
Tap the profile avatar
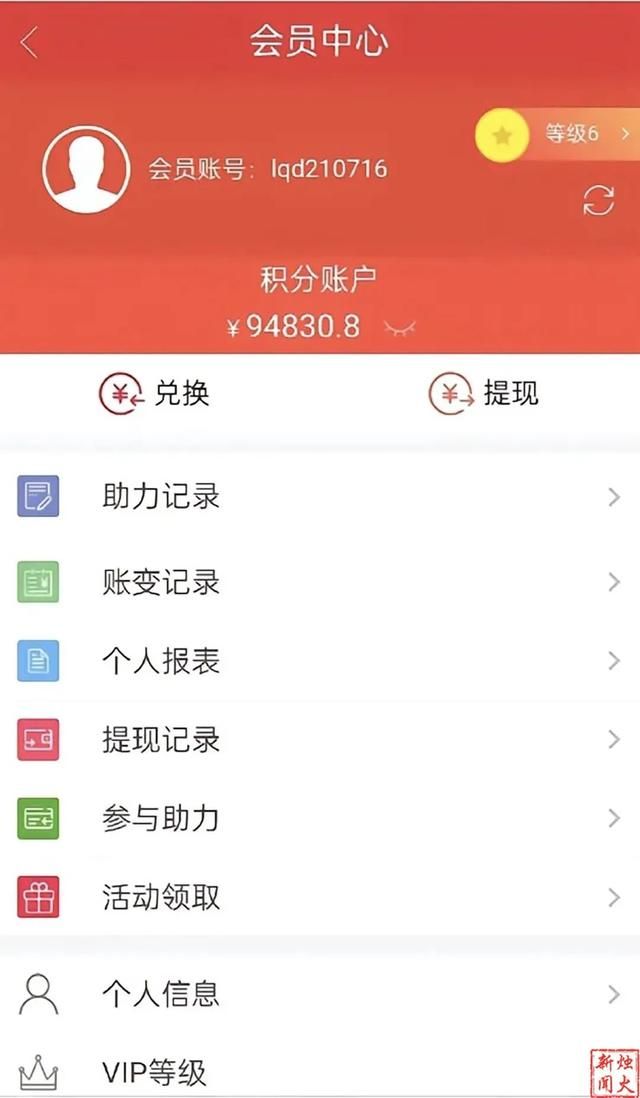pyautogui.click(x=86, y=169)
